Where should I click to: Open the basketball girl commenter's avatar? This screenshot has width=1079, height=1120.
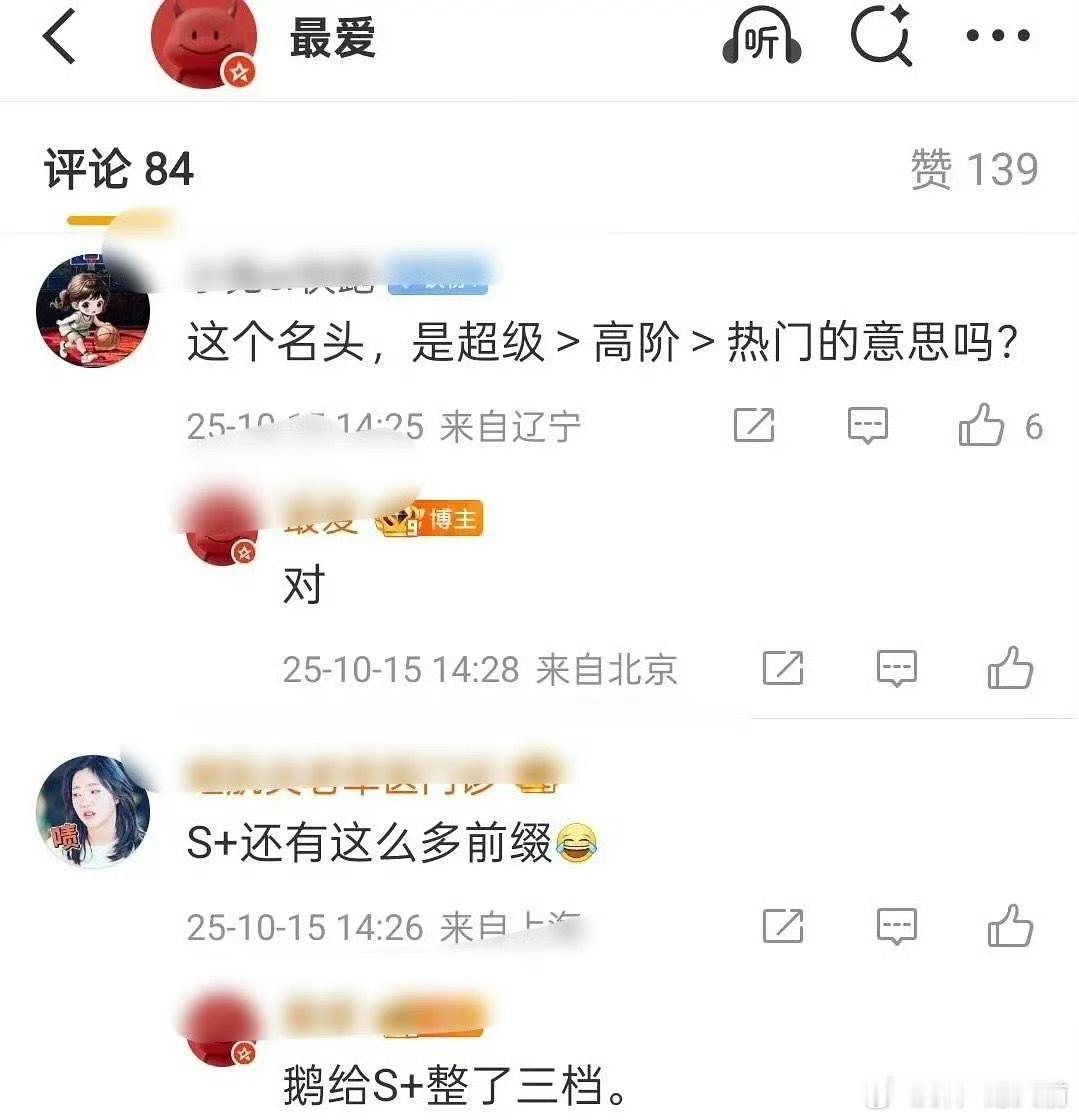93,311
